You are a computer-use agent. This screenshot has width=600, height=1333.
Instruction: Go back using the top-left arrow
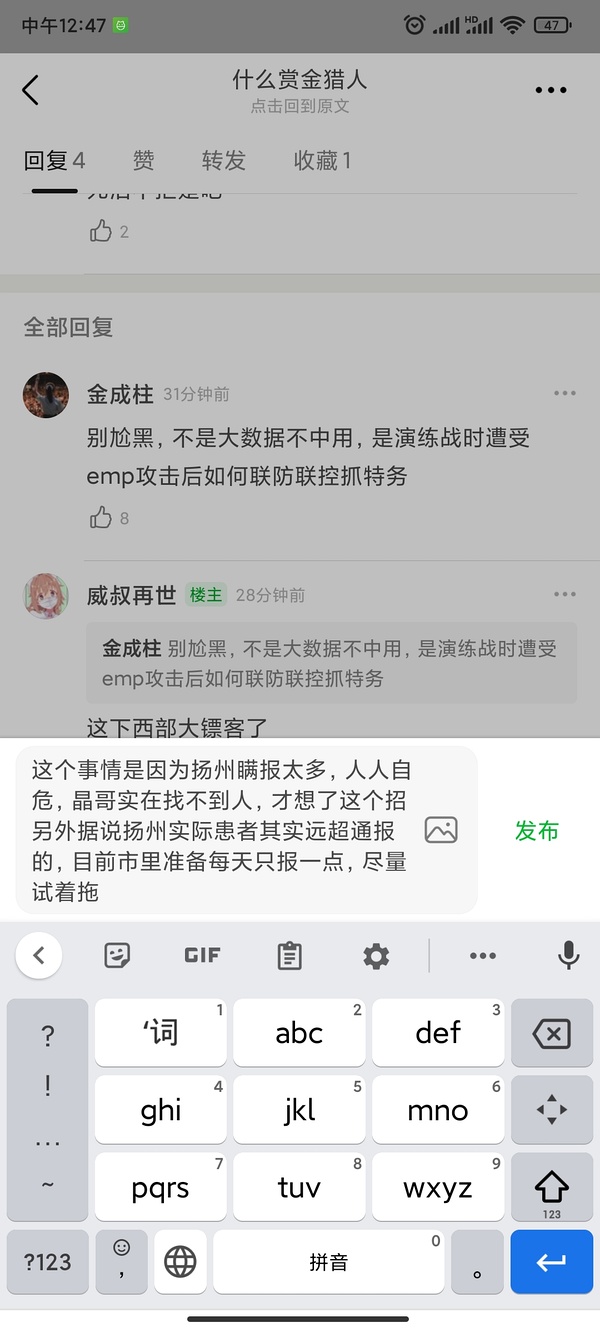(x=31, y=90)
